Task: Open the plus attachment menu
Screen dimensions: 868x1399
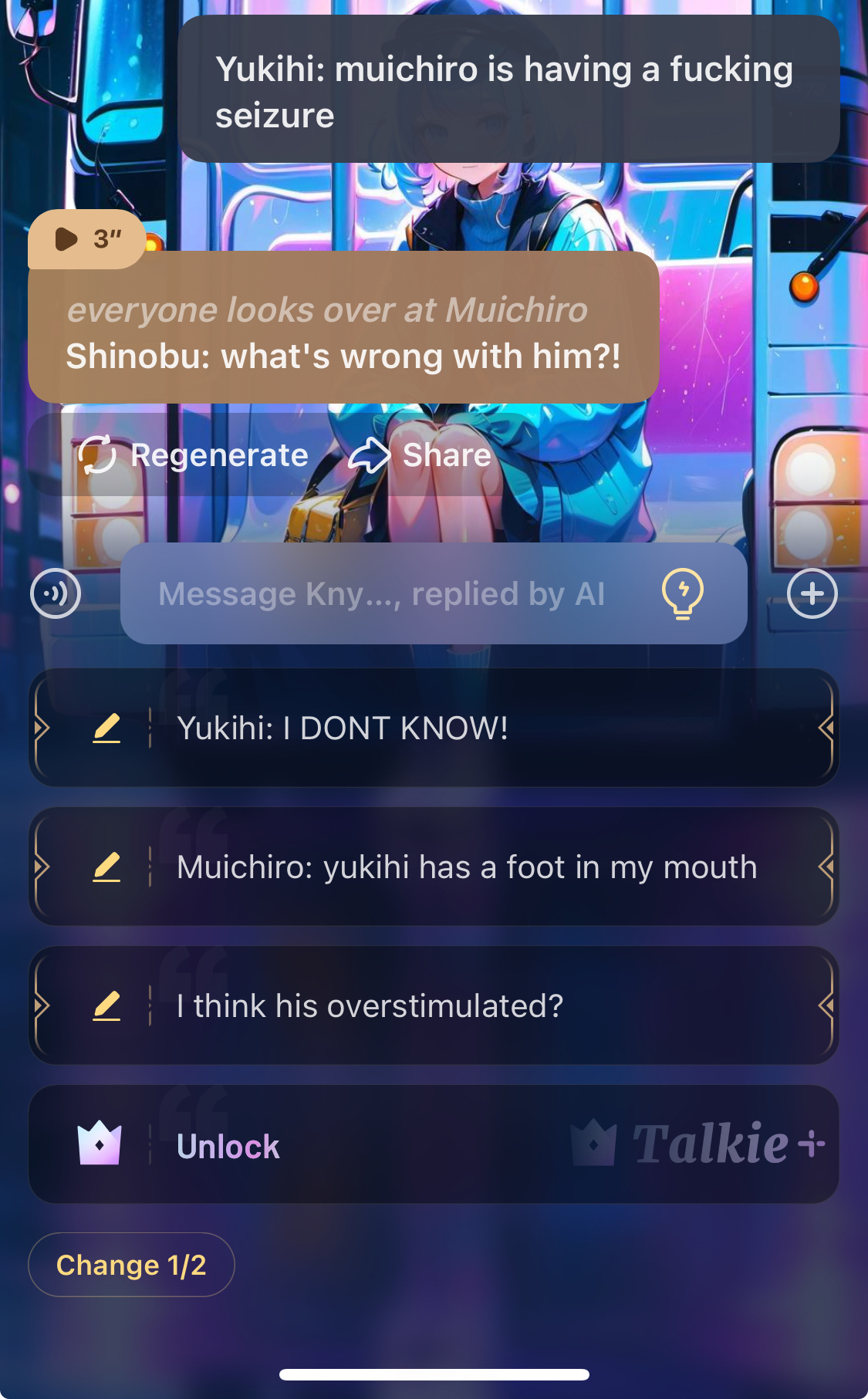Action: (812, 593)
